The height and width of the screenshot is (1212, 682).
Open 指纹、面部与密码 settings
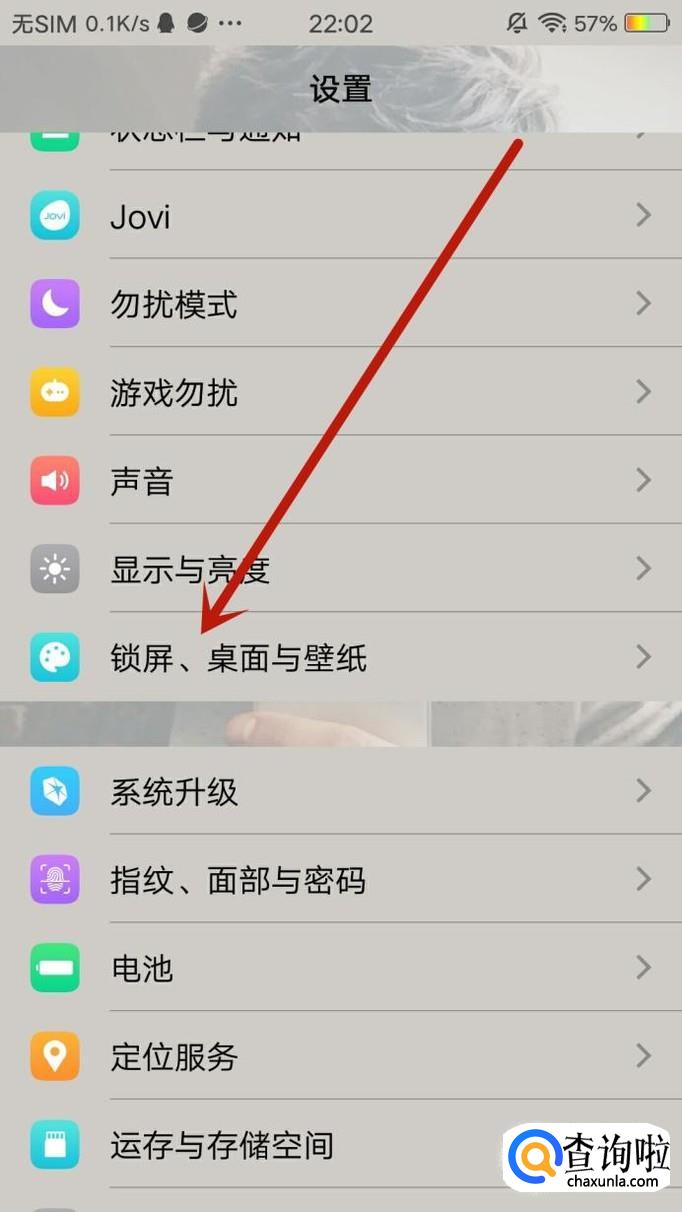[340, 879]
